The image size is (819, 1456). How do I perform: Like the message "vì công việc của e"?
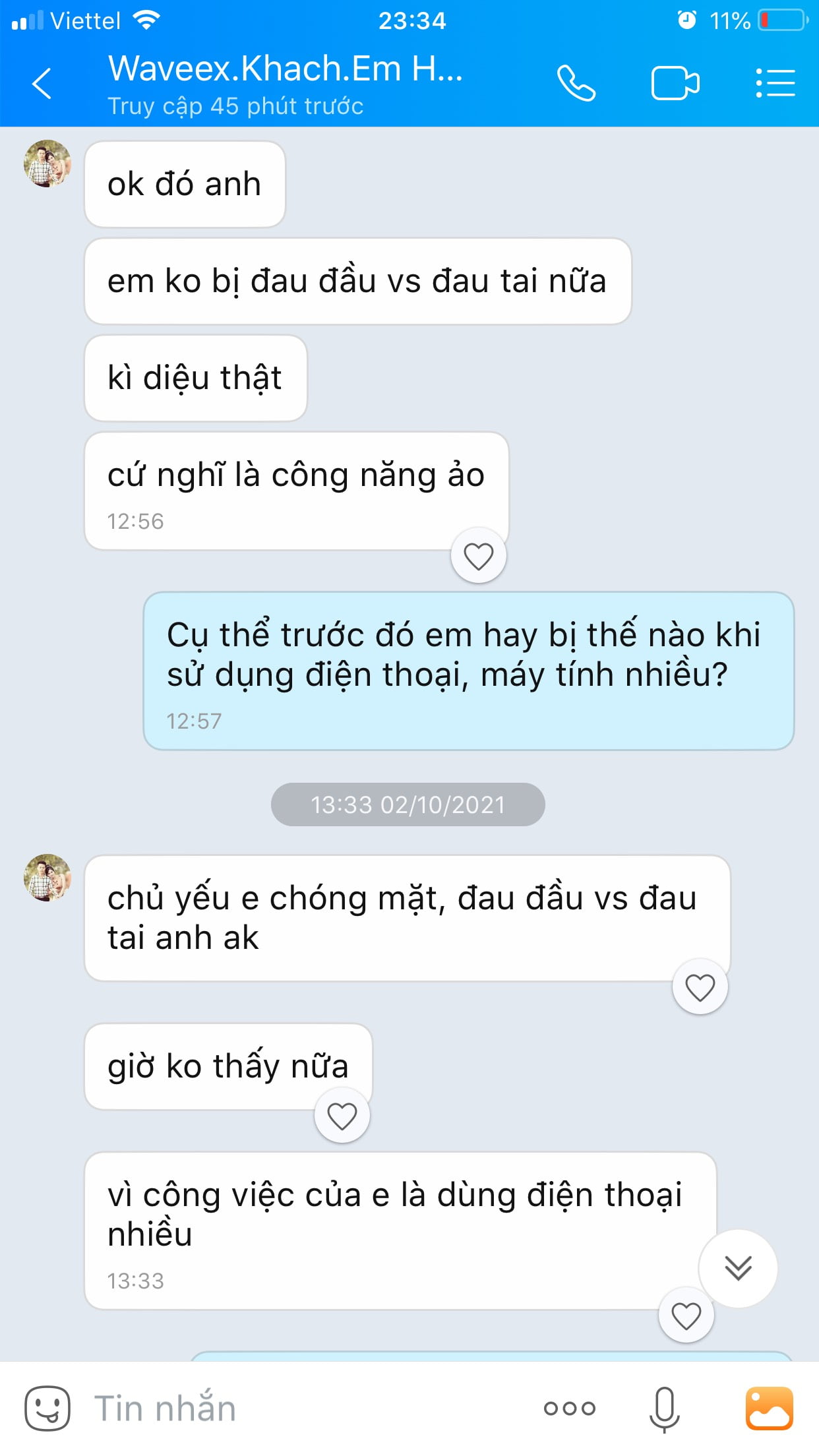click(686, 1316)
